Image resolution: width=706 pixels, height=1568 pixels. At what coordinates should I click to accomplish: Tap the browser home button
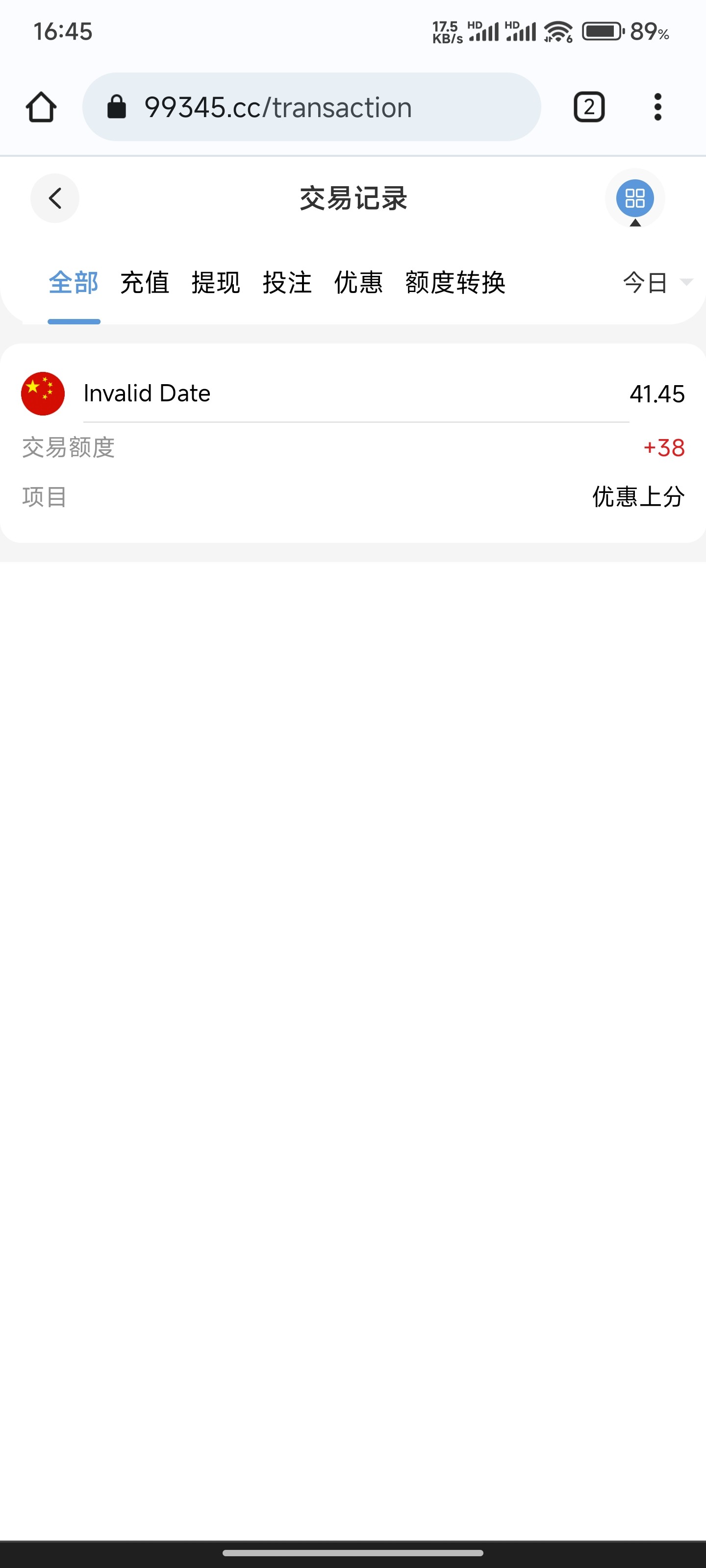(41, 107)
